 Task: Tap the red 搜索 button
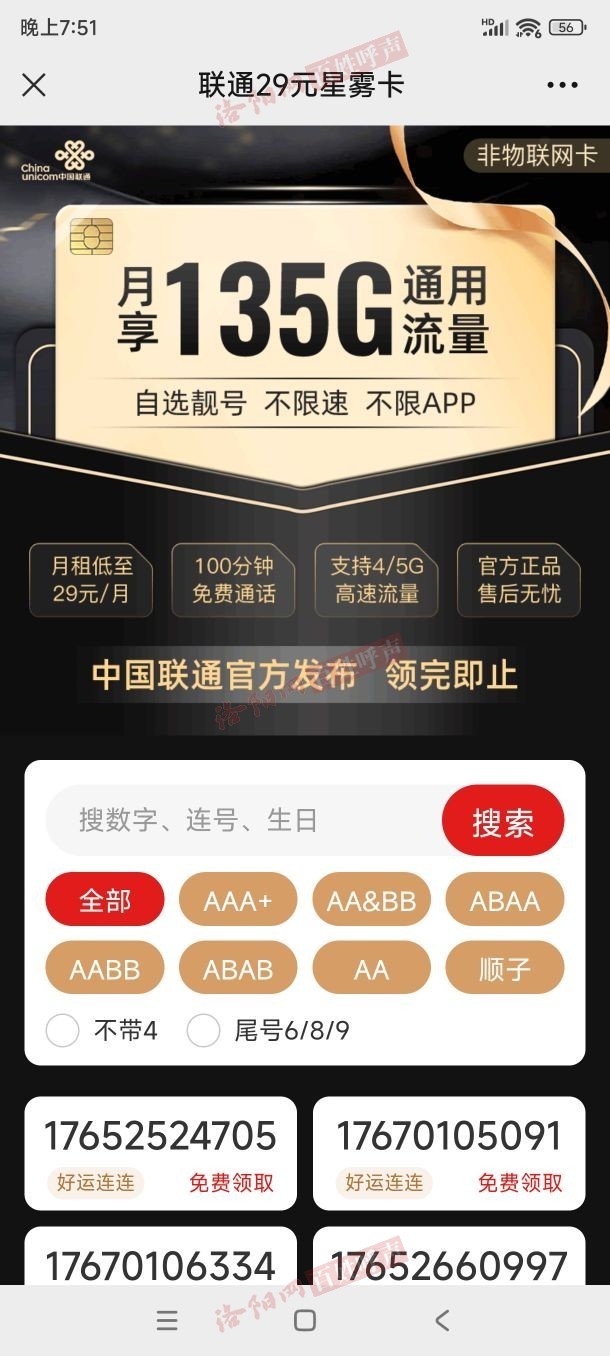(x=503, y=822)
